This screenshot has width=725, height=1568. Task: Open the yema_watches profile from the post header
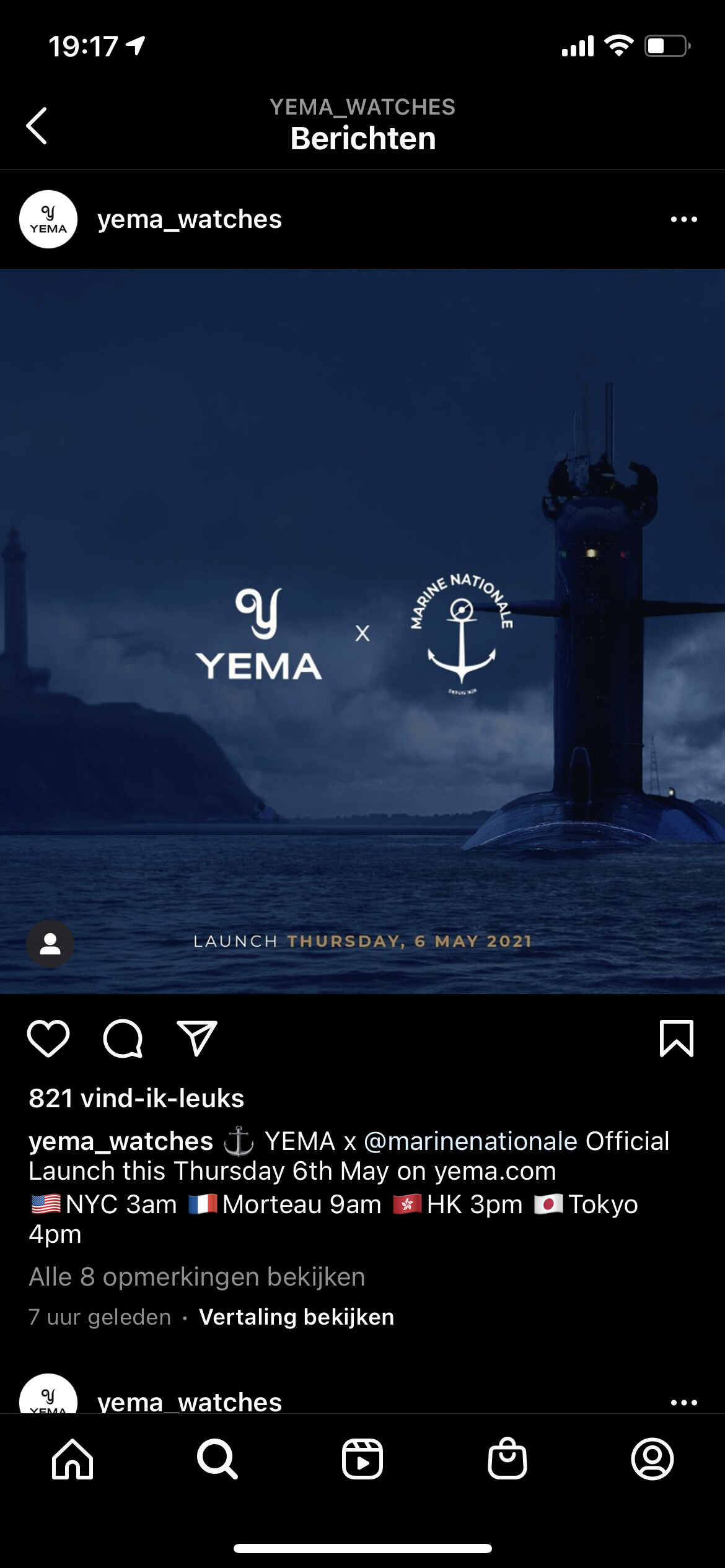189,219
